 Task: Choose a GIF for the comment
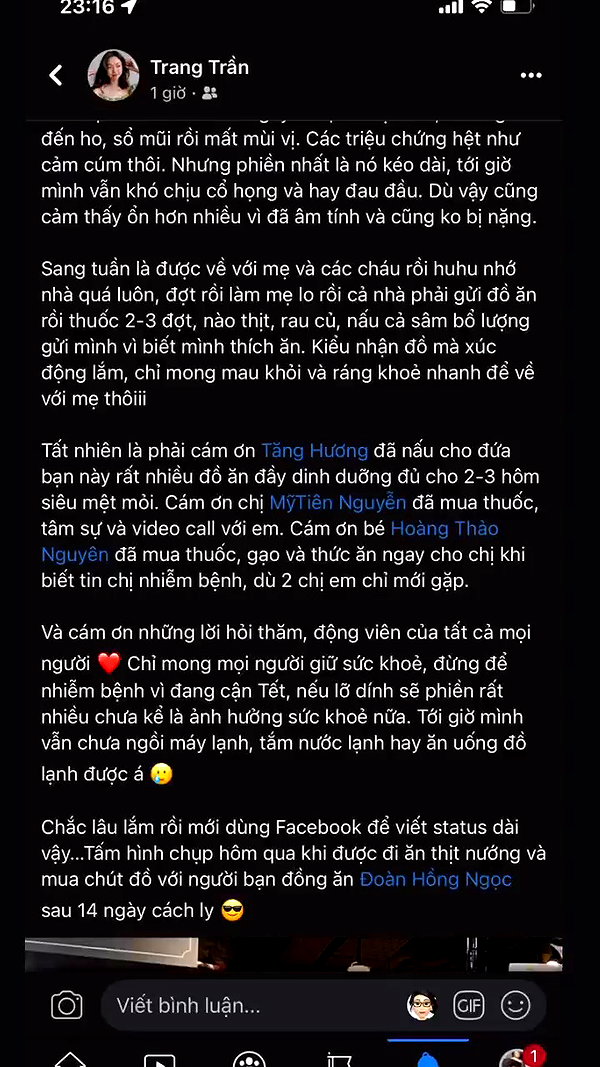[469, 1005]
